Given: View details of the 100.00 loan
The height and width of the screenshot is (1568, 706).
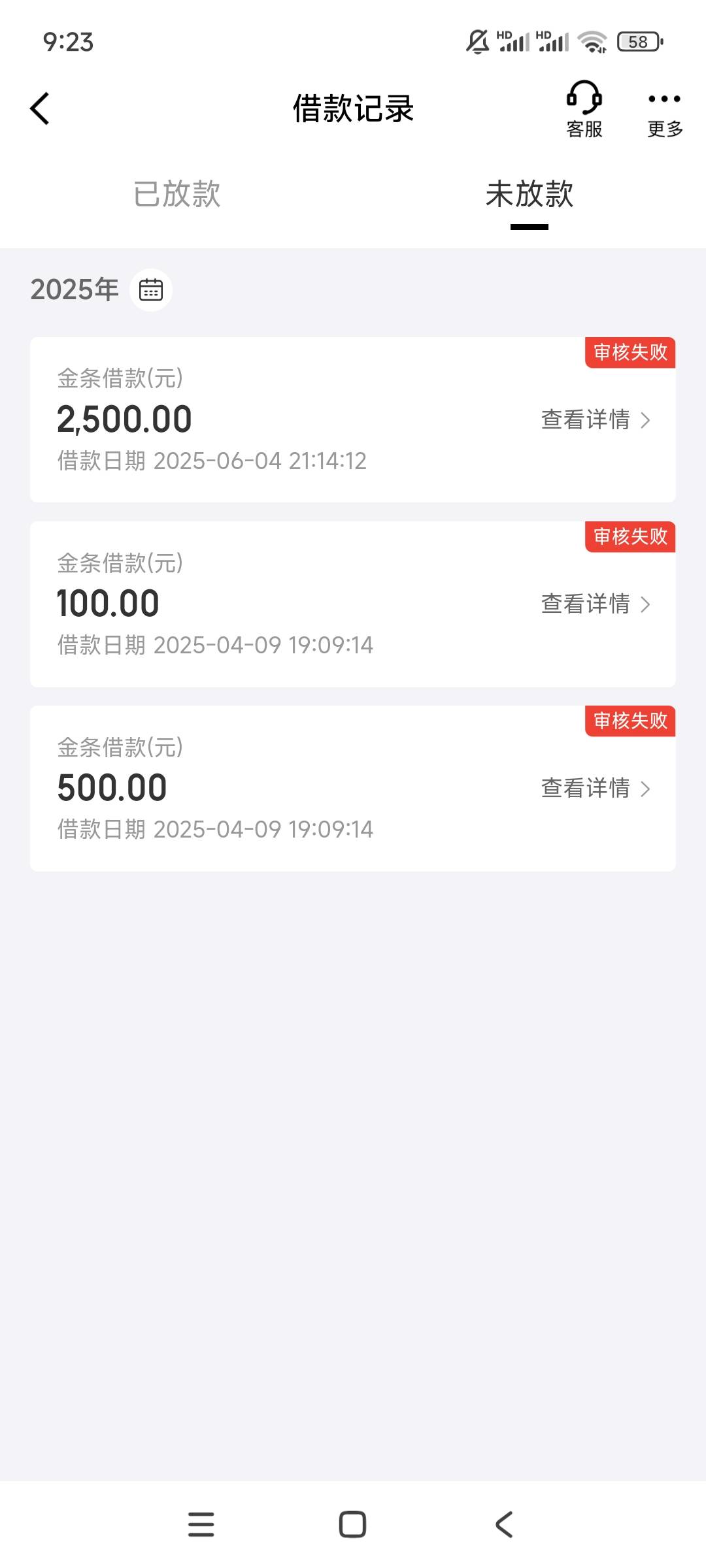Looking at the screenshot, I should [596, 604].
